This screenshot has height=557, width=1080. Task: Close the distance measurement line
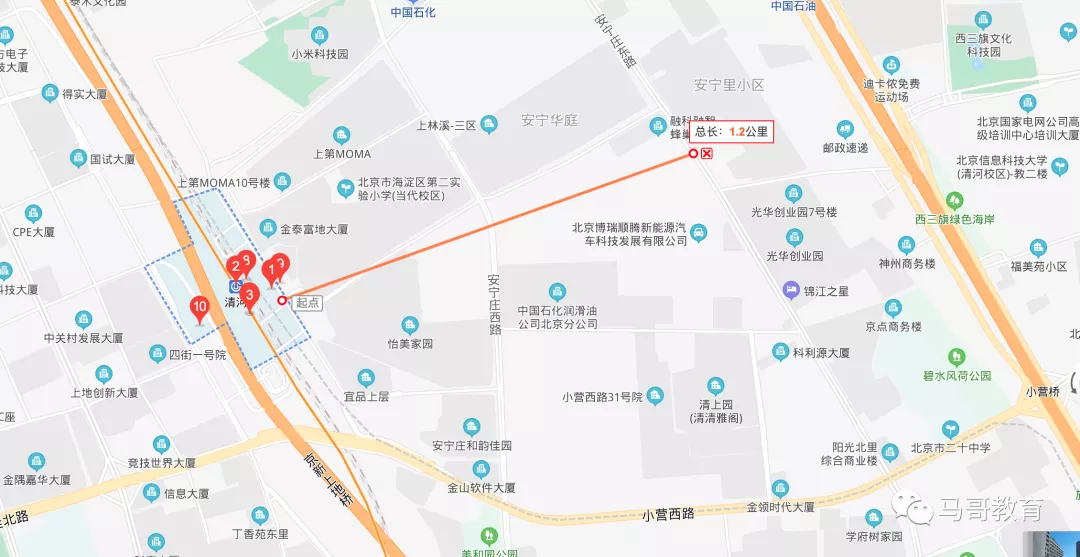tap(707, 153)
